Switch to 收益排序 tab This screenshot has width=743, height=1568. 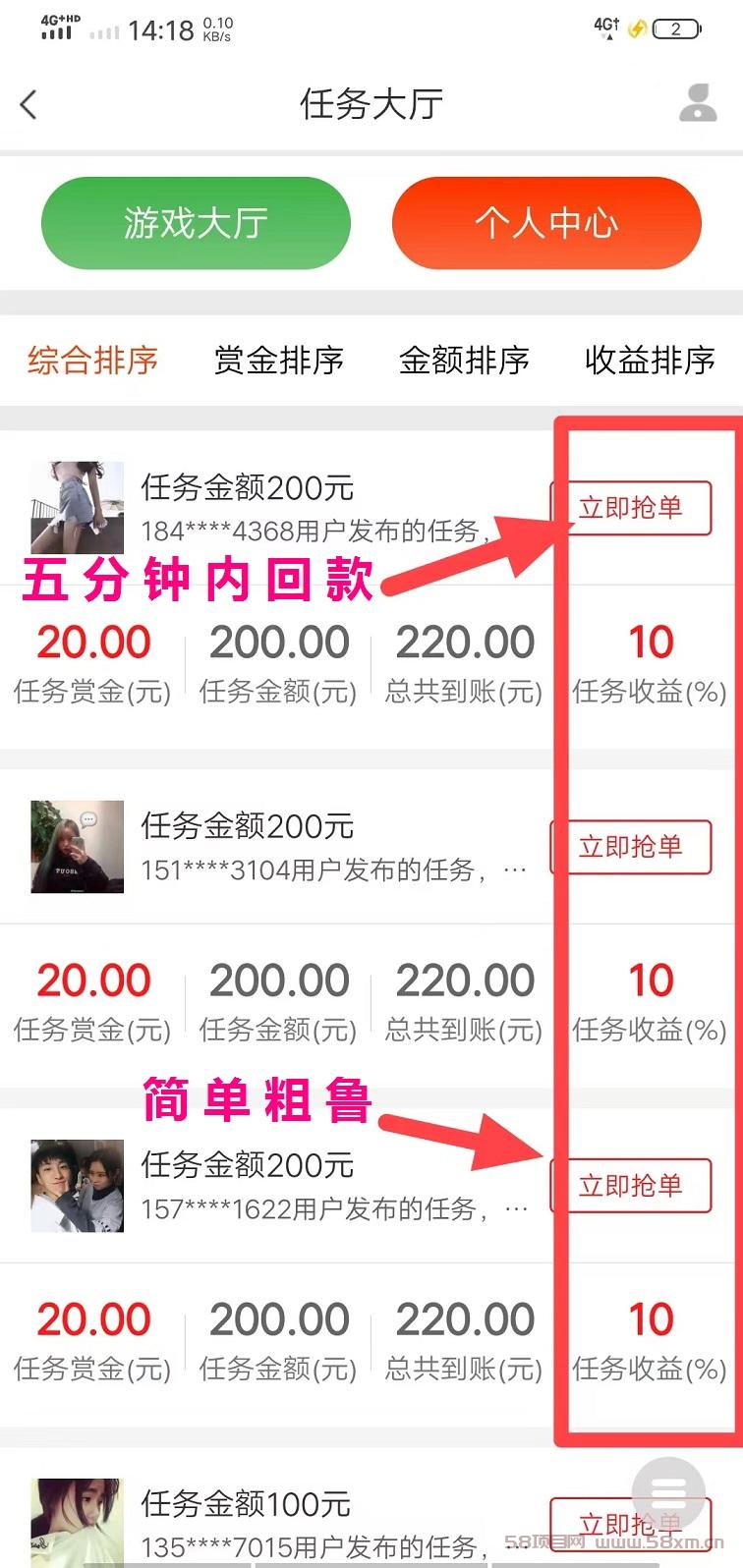click(650, 360)
